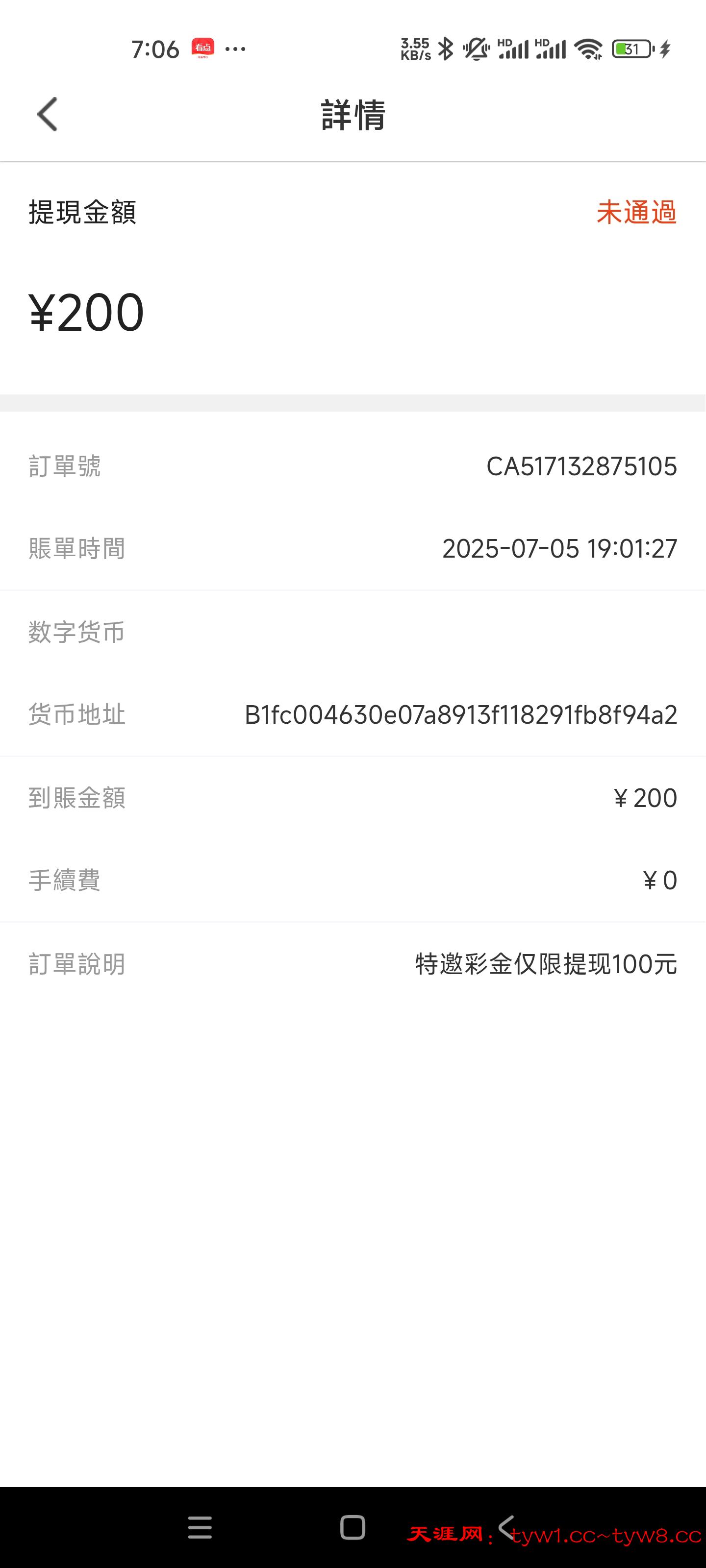Go back from the 詳情 page

coord(48,115)
